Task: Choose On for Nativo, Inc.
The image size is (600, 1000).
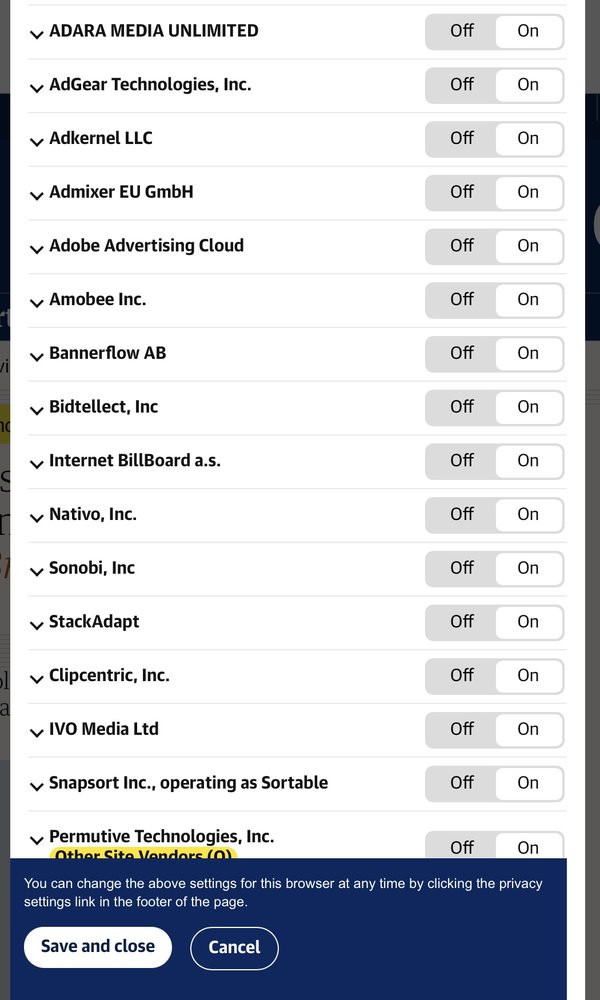Action: (x=529, y=514)
